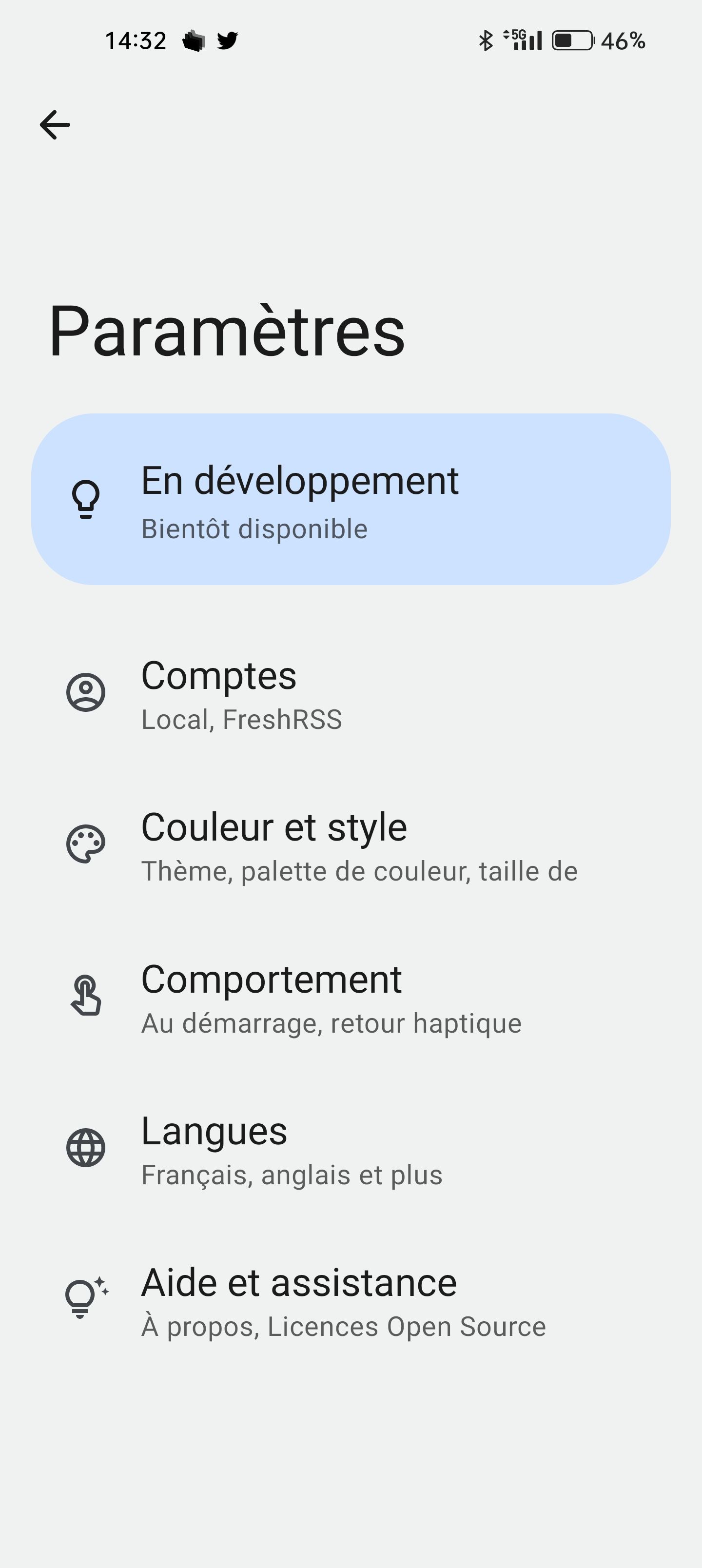Go back using the arrow icon

(x=55, y=125)
